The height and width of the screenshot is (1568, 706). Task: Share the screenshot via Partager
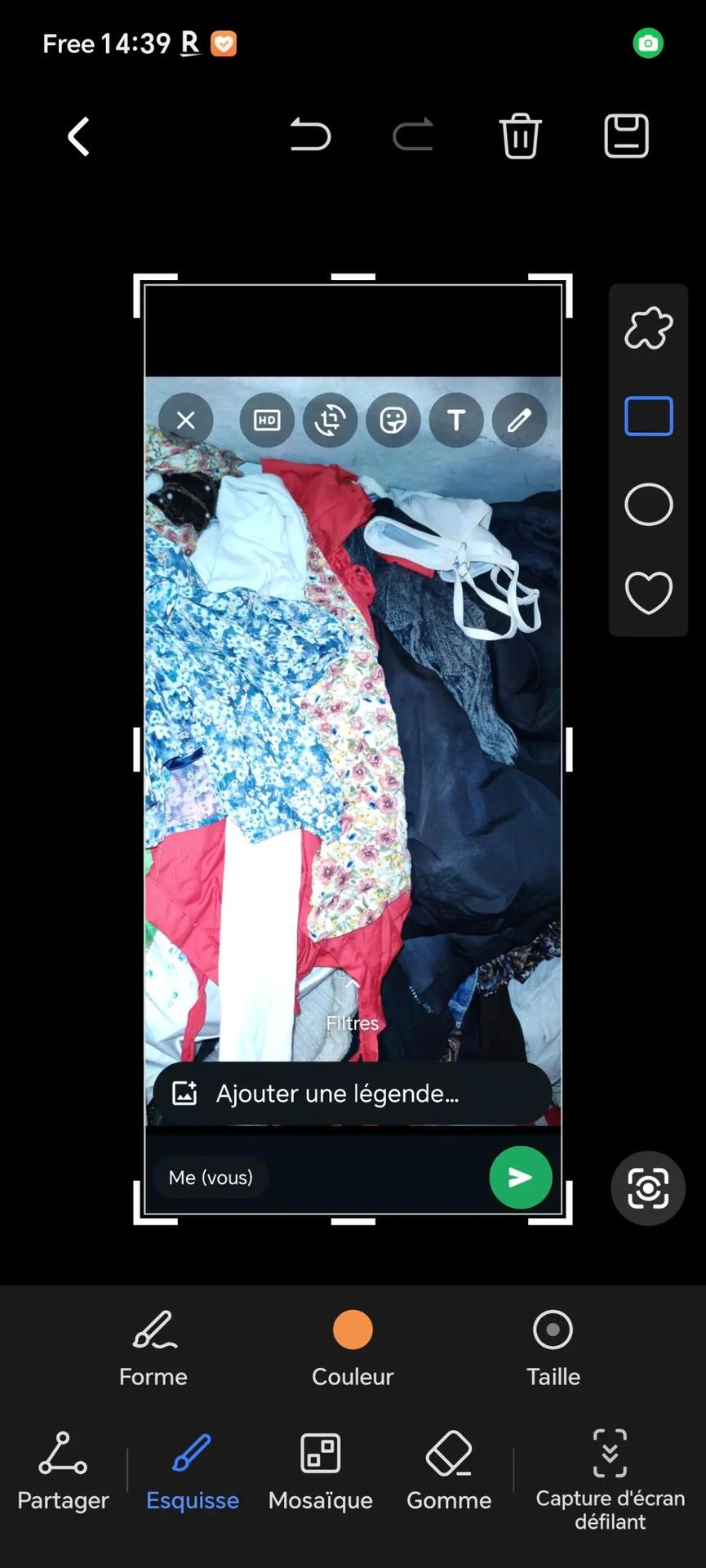click(63, 1472)
